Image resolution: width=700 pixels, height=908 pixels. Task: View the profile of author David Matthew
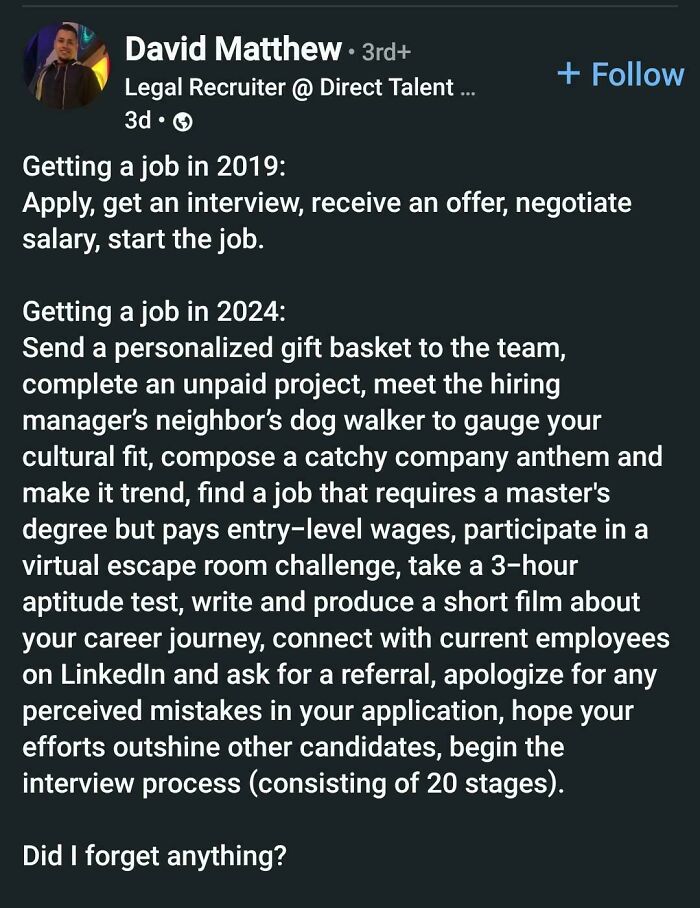[x=233, y=48]
